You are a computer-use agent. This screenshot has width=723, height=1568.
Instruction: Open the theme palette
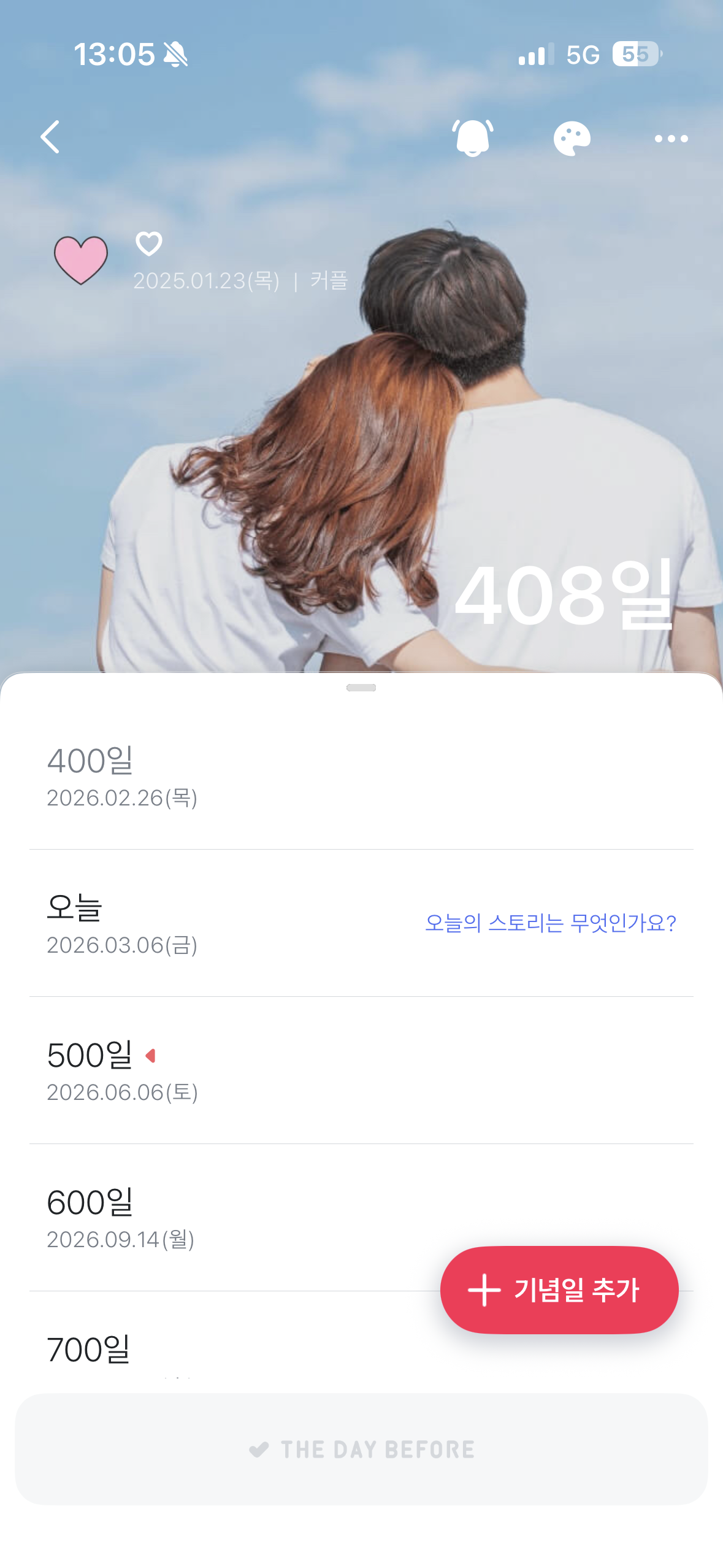click(x=572, y=138)
